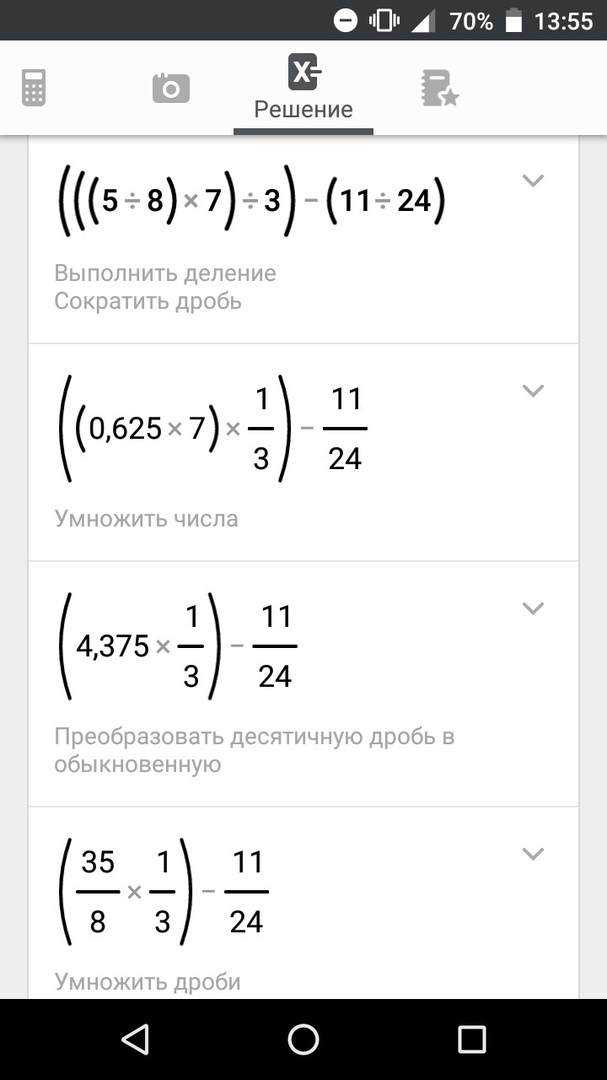The width and height of the screenshot is (607, 1080).
Task: Expand the Умножить дроби step
Action: pyautogui.click(x=533, y=854)
